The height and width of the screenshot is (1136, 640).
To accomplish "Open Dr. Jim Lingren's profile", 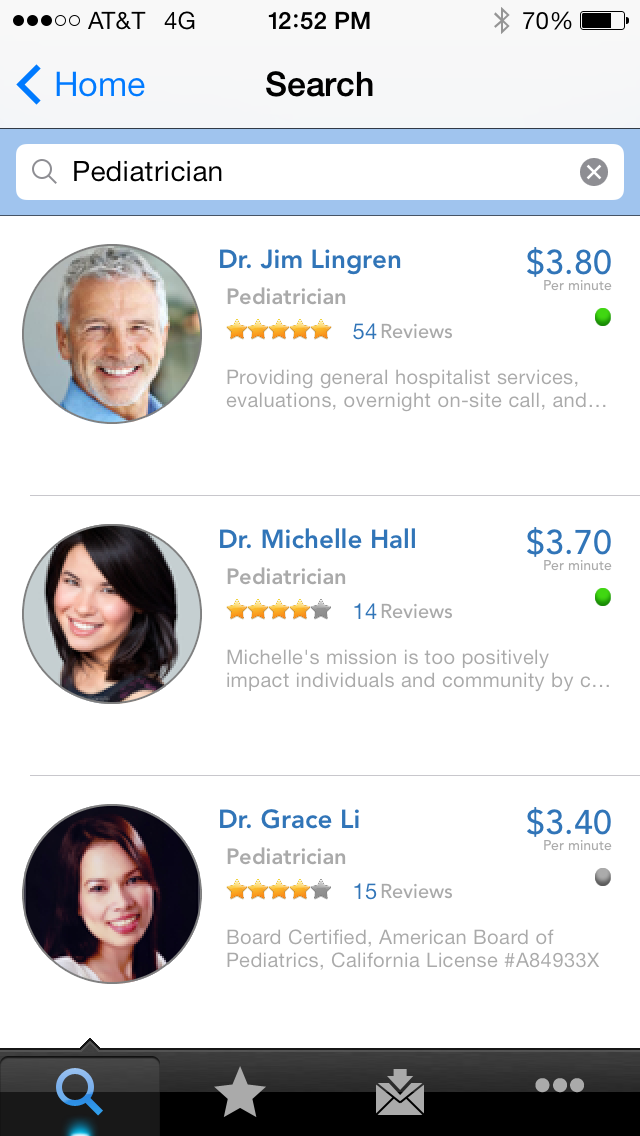I will click(320, 356).
